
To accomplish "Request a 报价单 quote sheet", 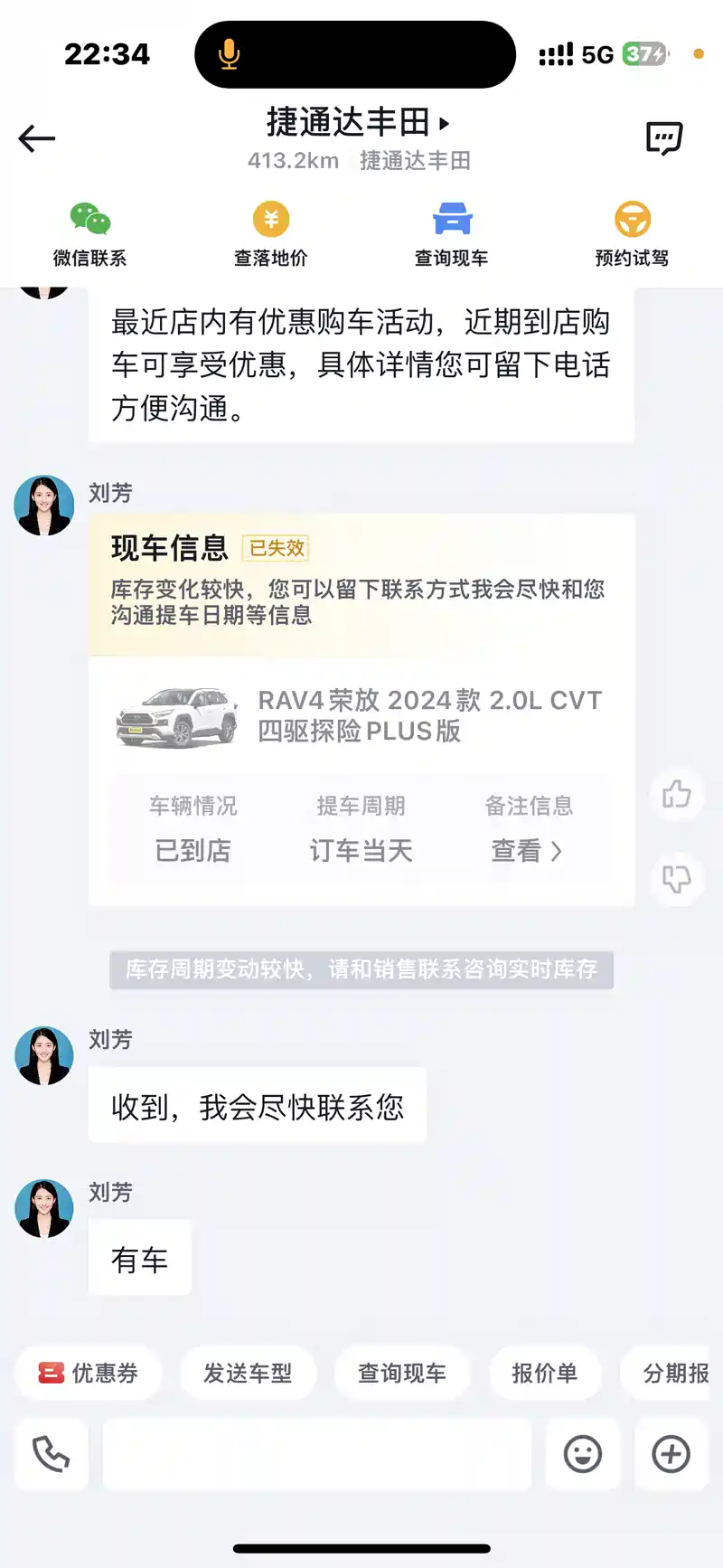I will click(545, 1373).
